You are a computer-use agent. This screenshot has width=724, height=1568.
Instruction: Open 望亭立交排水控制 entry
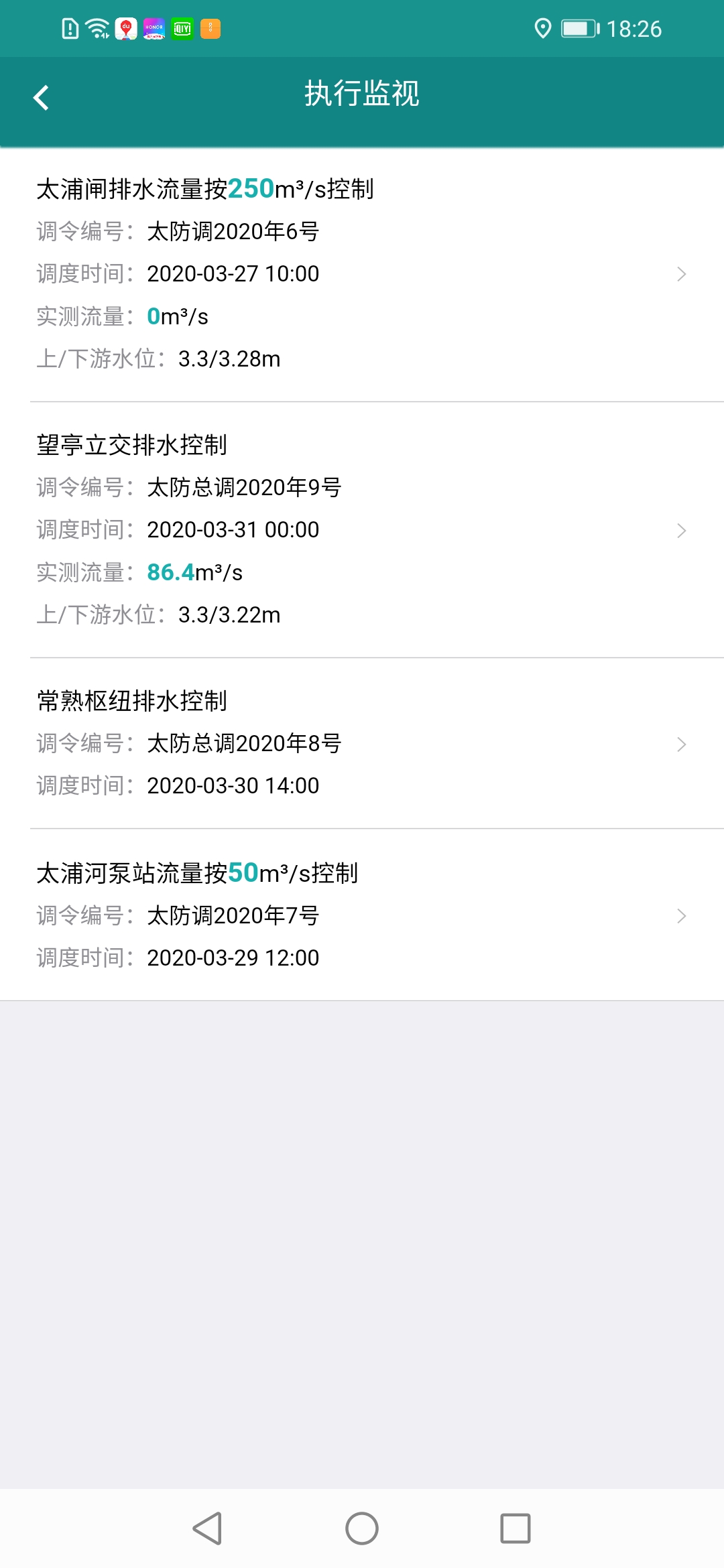pos(362,529)
